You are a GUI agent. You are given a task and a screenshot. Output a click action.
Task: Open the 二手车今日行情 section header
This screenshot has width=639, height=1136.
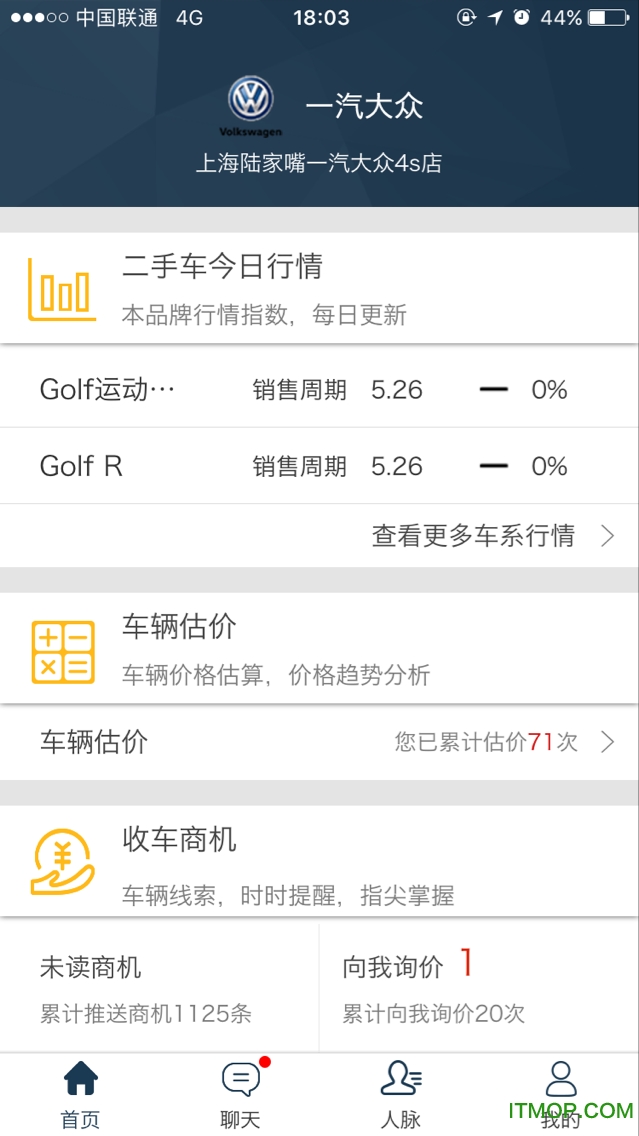[x=319, y=288]
